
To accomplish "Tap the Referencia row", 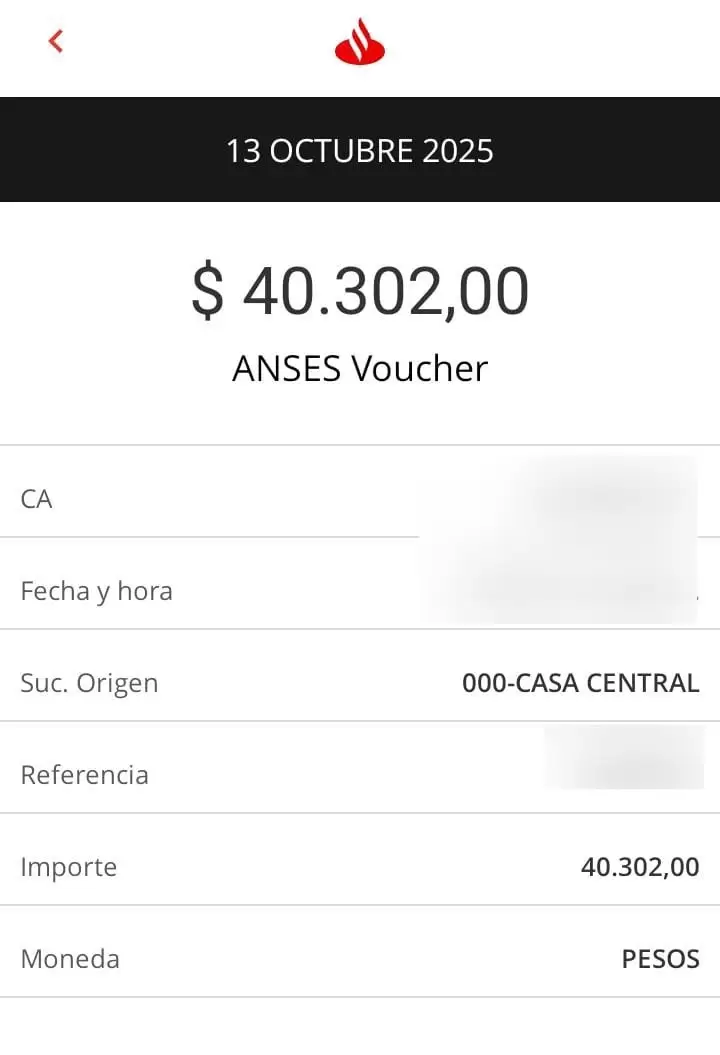I will 85,774.
